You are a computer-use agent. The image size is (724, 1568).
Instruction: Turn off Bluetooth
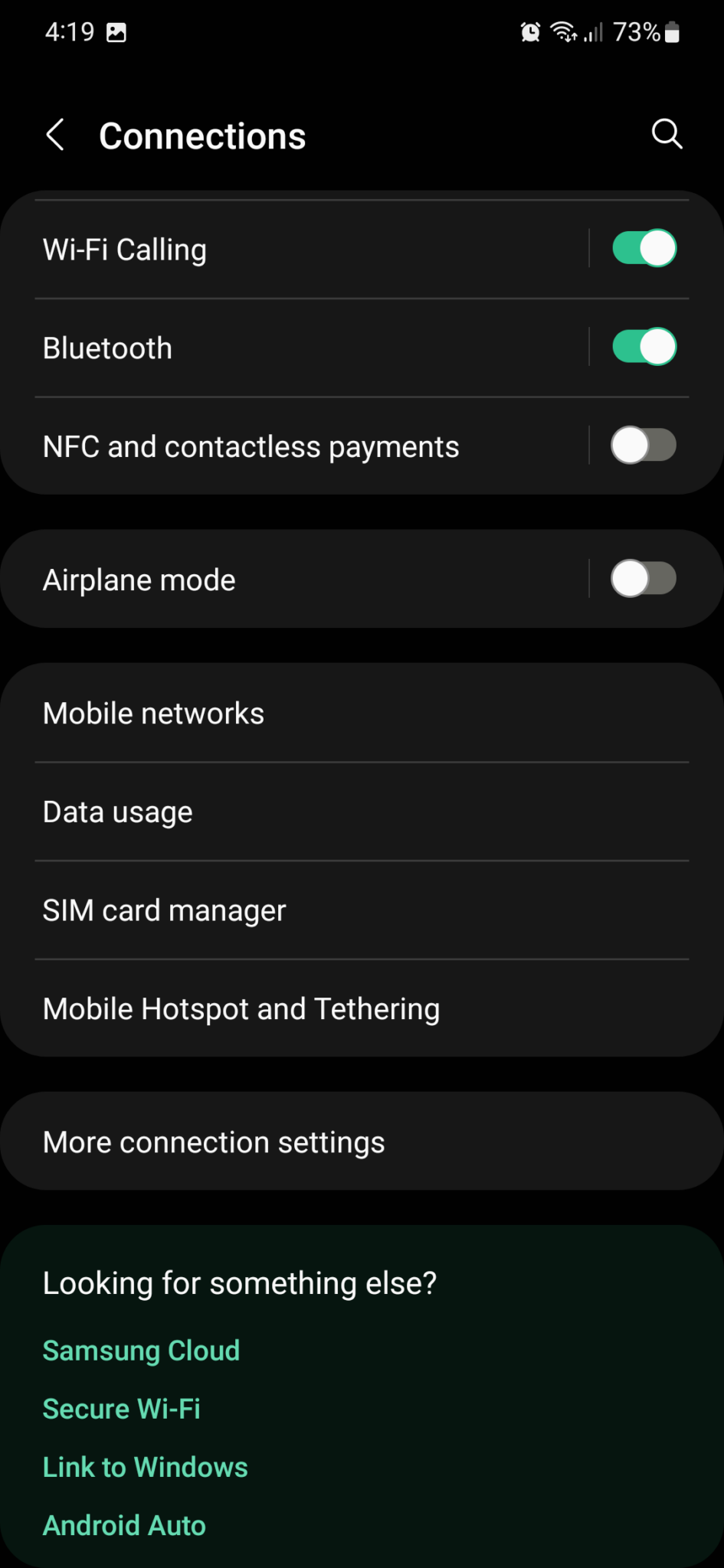click(644, 347)
